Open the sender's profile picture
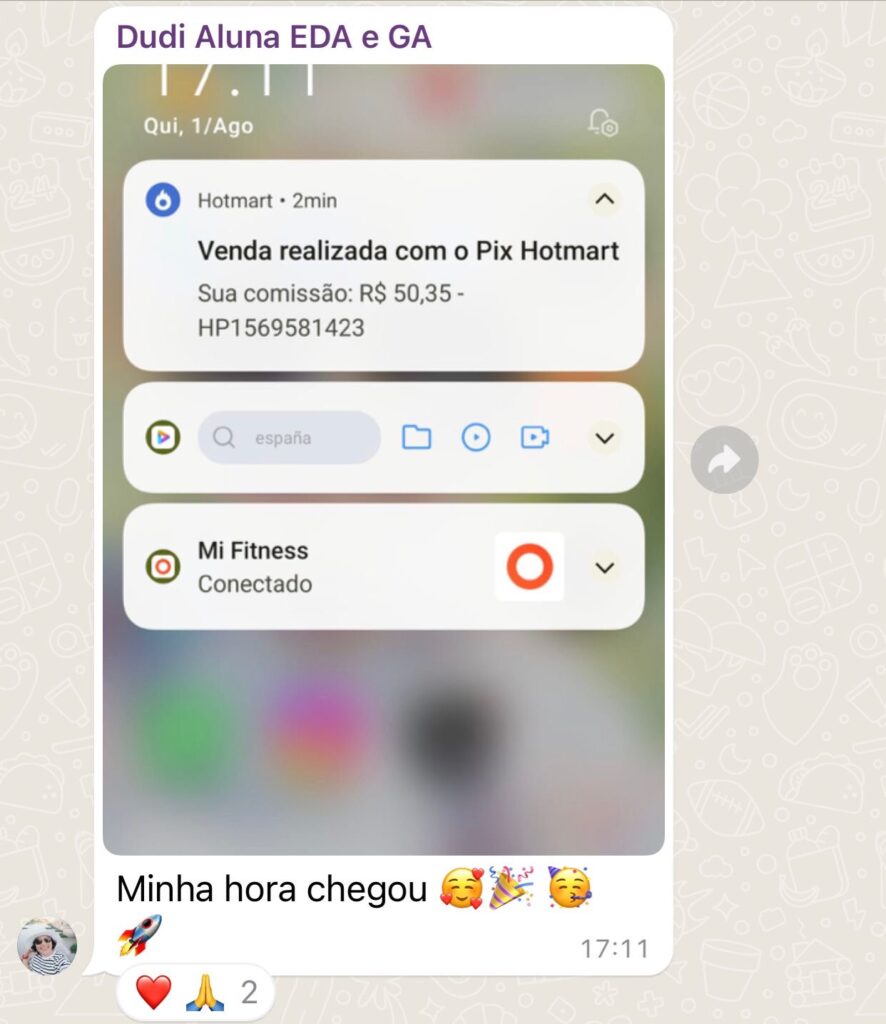 tap(47, 946)
